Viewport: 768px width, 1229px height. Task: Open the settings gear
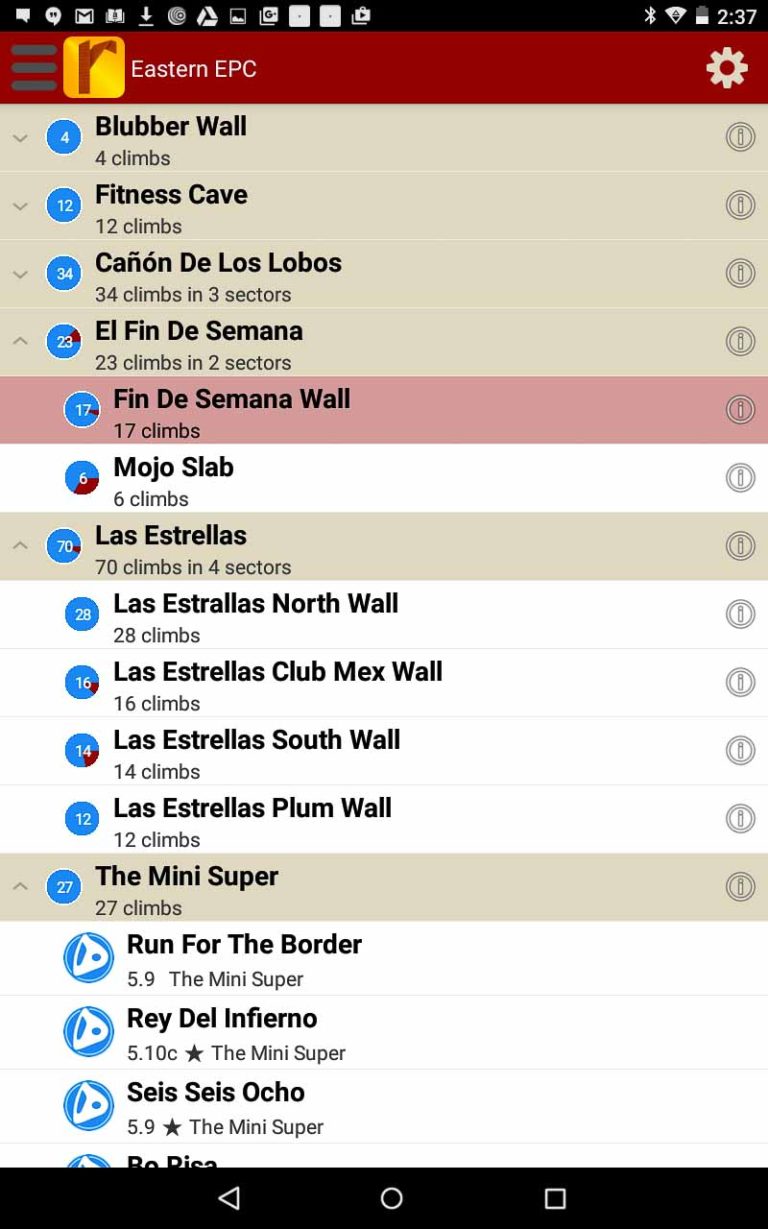726,68
